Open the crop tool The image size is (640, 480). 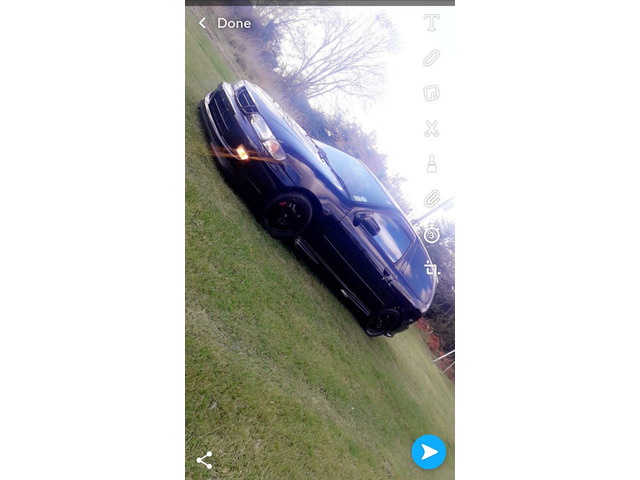click(431, 269)
